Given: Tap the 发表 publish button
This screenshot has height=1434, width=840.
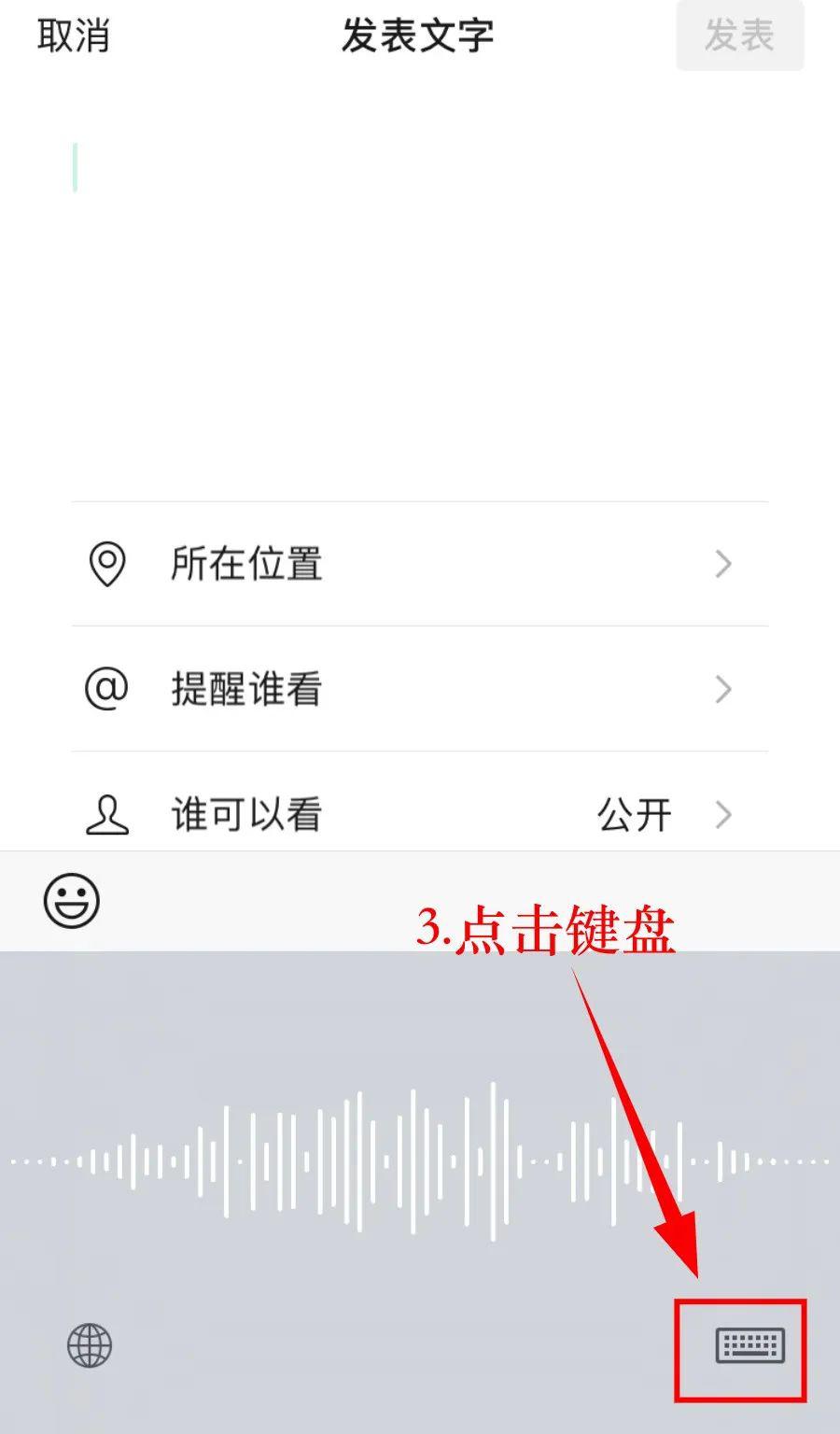Looking at the screenshot, I should (x=739, y=36).
